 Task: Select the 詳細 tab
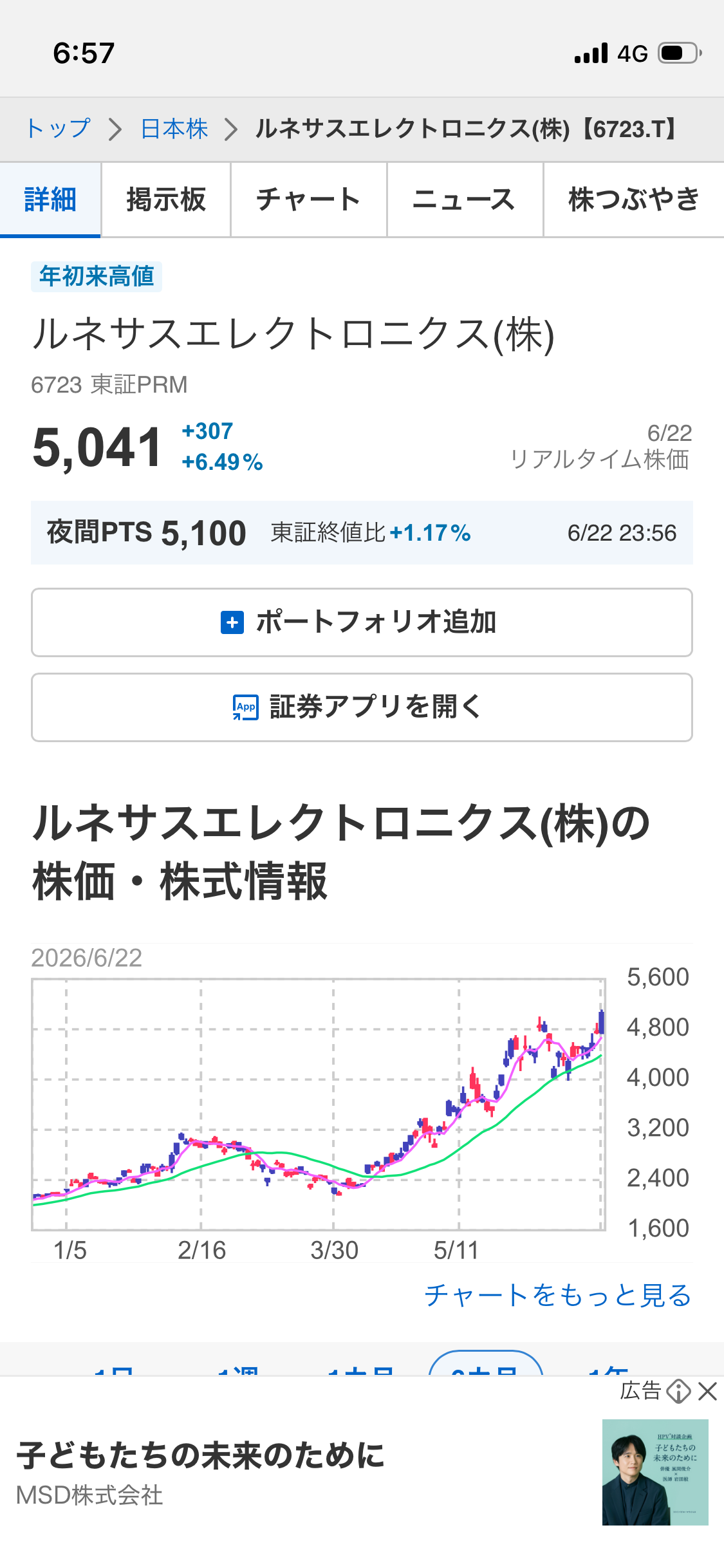[50, 200]
